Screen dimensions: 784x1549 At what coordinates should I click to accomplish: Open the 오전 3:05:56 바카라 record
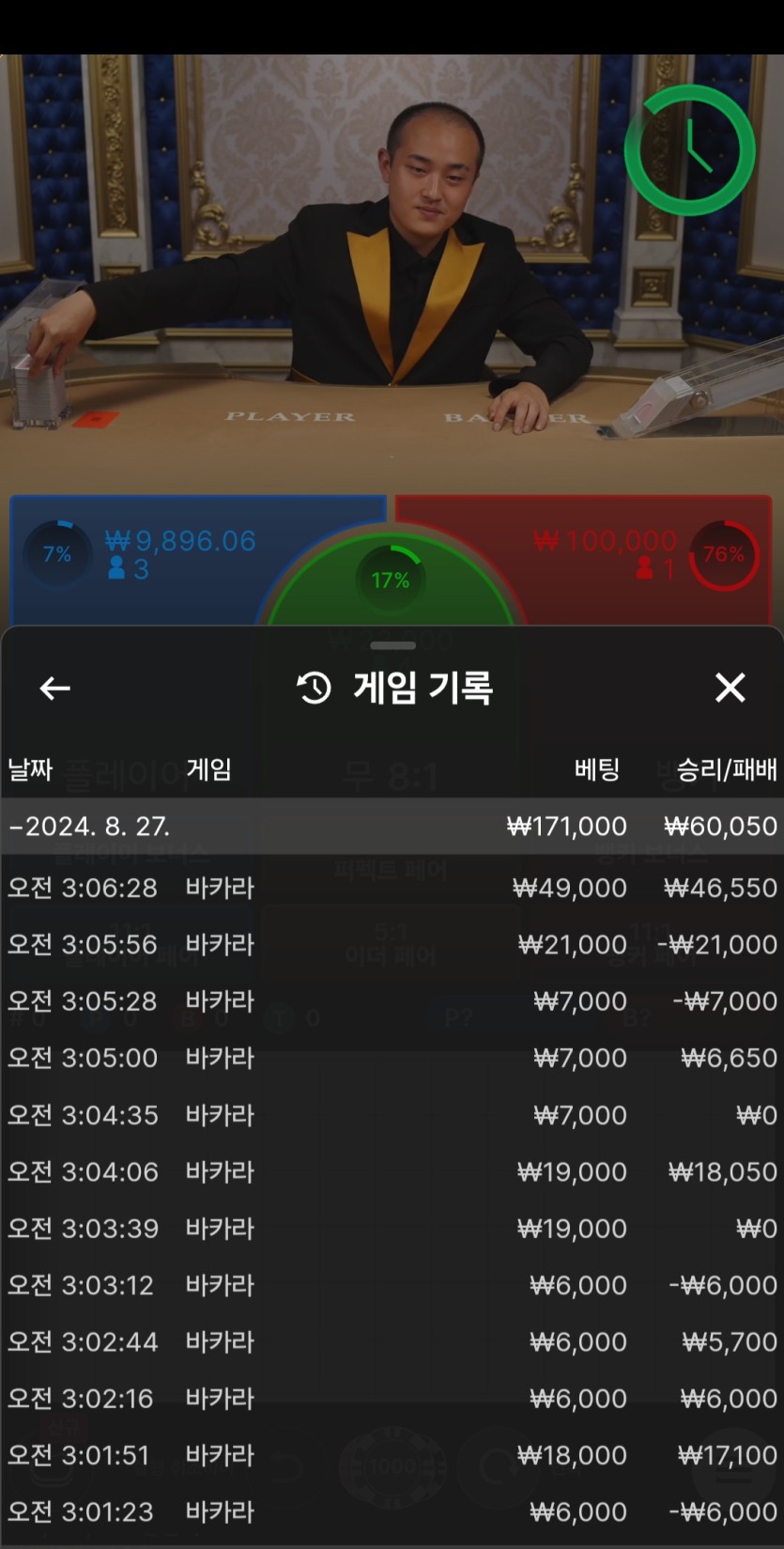tap(392, 944)
